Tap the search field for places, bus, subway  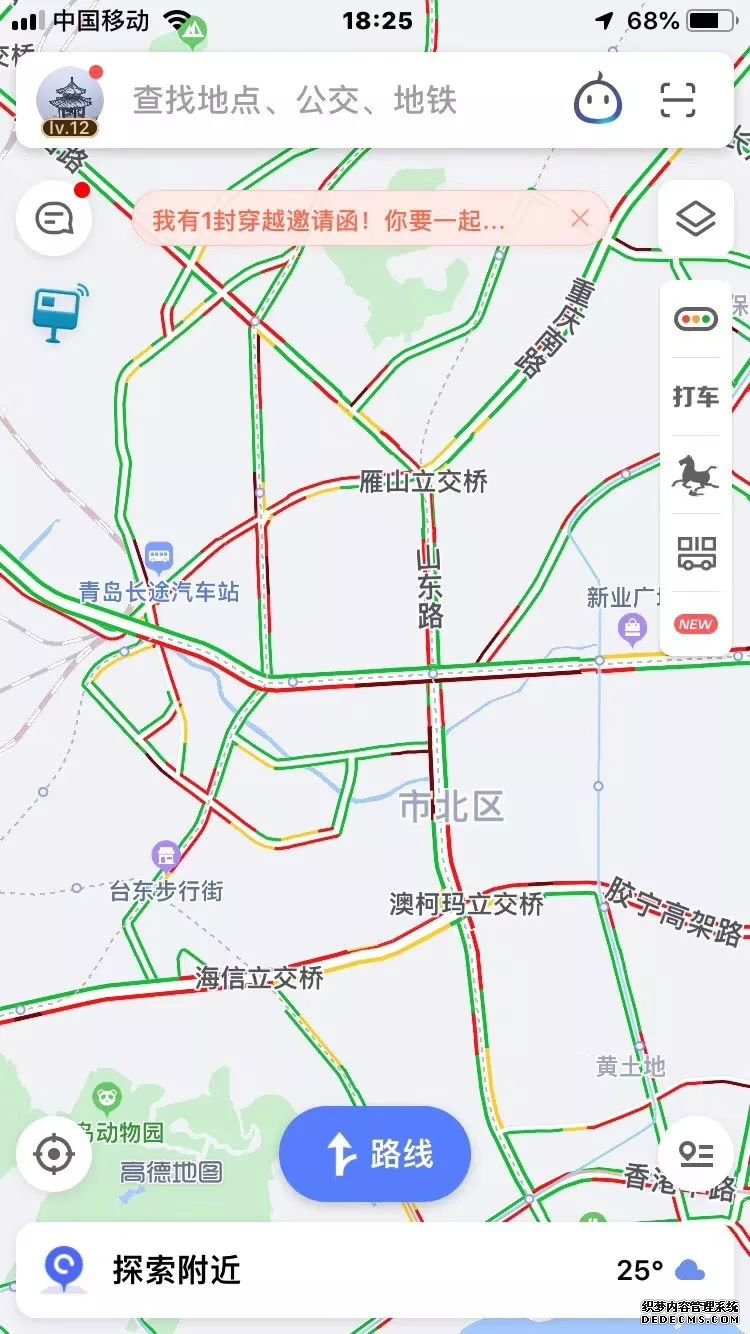pyautogui.click(x=330, y=101)
